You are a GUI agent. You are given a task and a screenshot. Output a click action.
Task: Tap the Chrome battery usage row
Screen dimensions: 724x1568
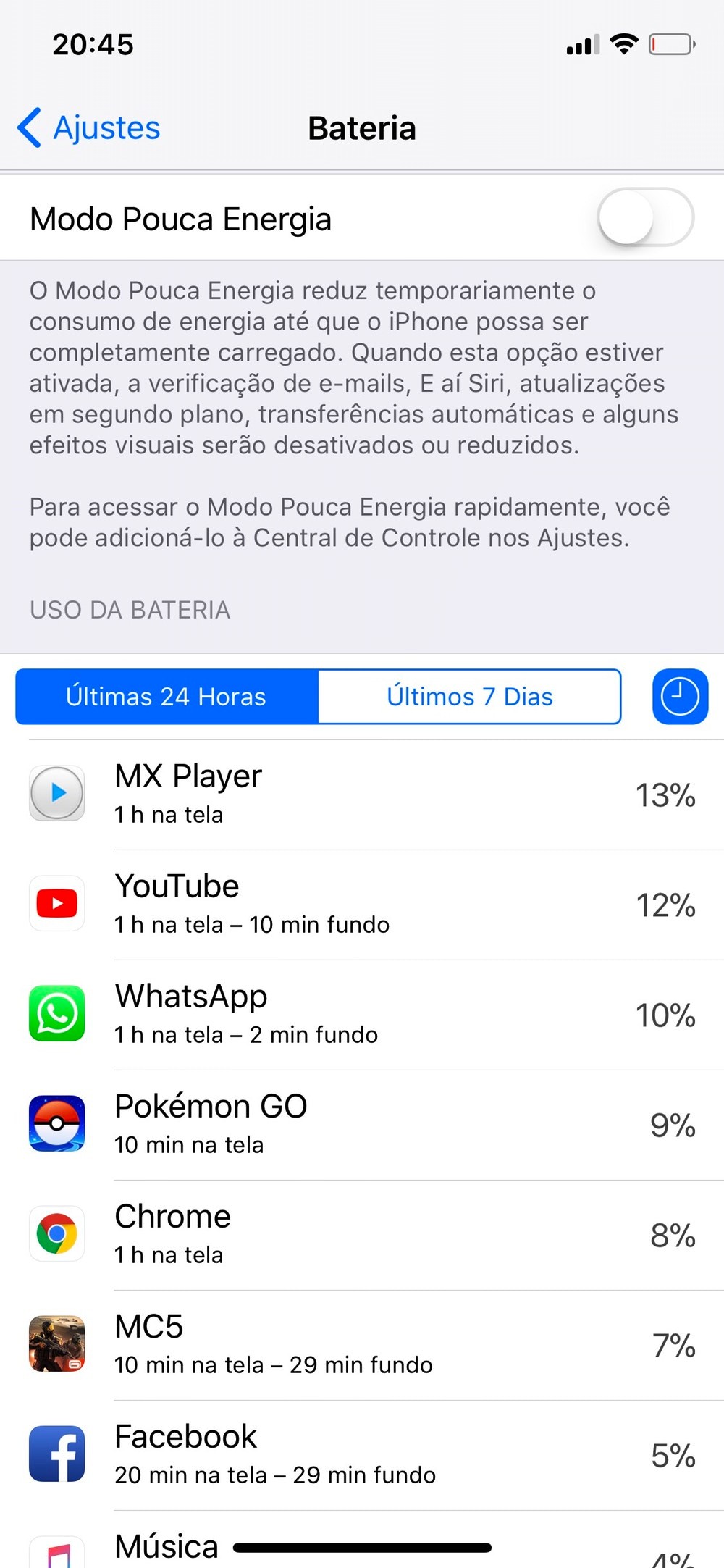click(x=362, y=1235)
